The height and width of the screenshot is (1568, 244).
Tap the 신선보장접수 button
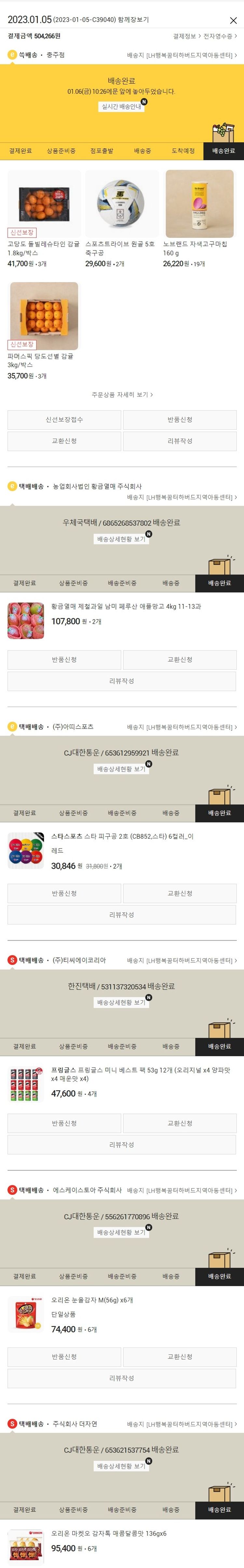pos(64,420)
